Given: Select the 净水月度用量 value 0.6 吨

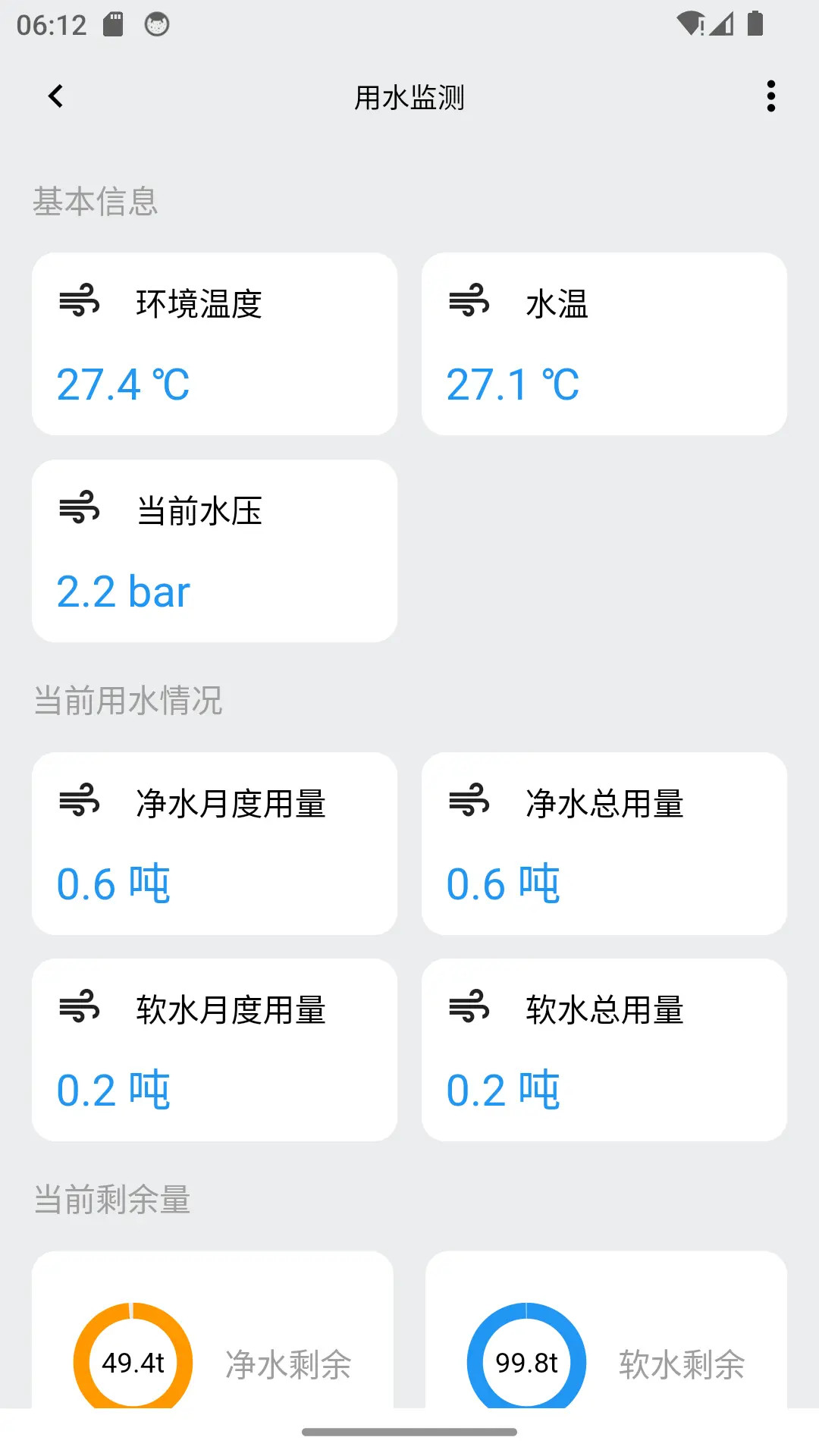Looking at the screenshot, I should tap(114, 882).
